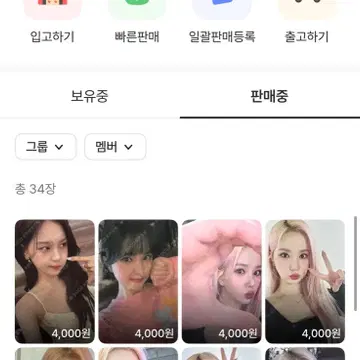360x360 pixels.
Task: Open the second photocard with fist pose
Action: click(138, 281)
